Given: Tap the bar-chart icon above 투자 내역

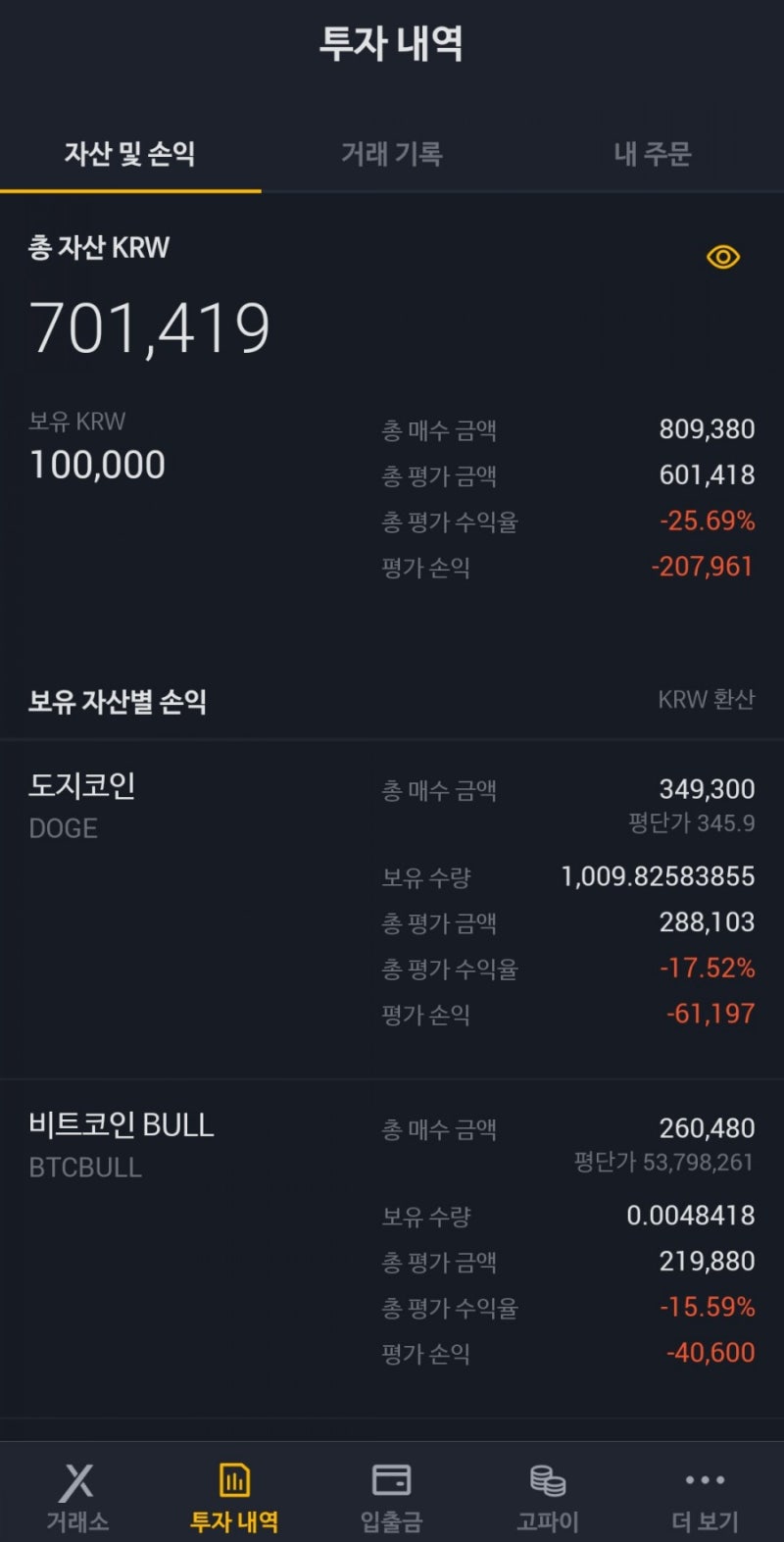Looking at the screenshot, I should click(x=233, y=1480).
